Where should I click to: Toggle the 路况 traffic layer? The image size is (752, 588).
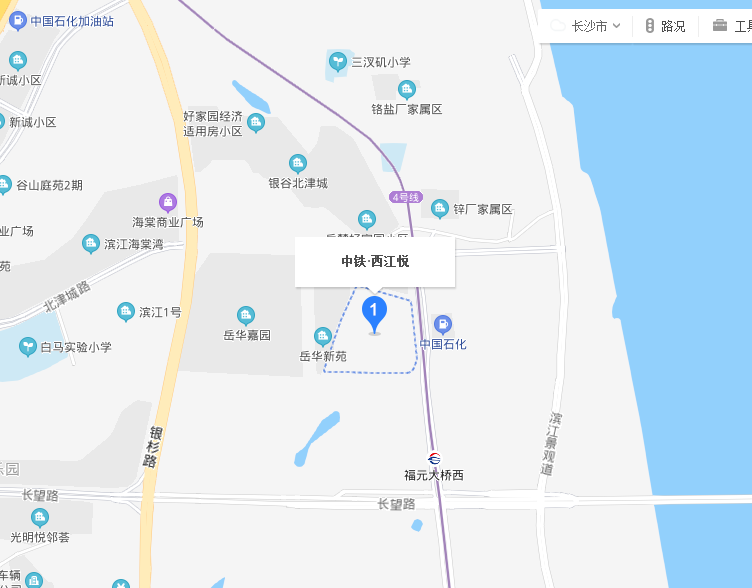point(665,26)
